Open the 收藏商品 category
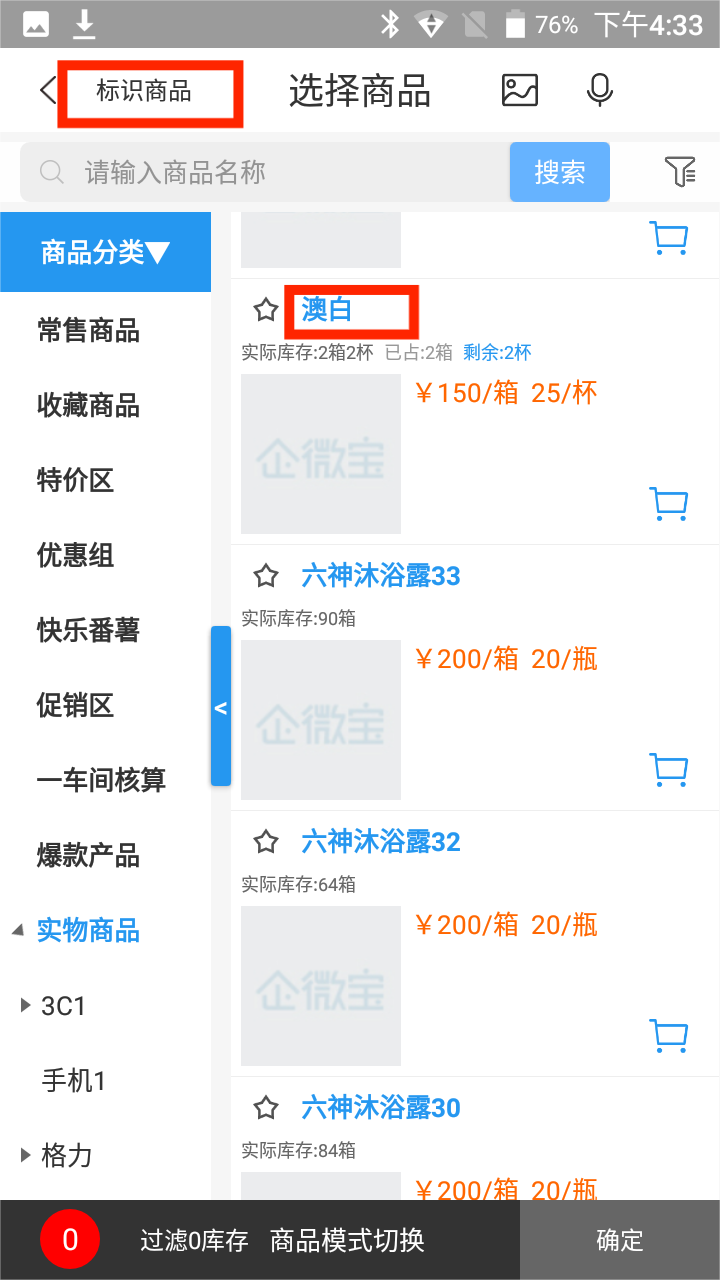 [88, 406]
